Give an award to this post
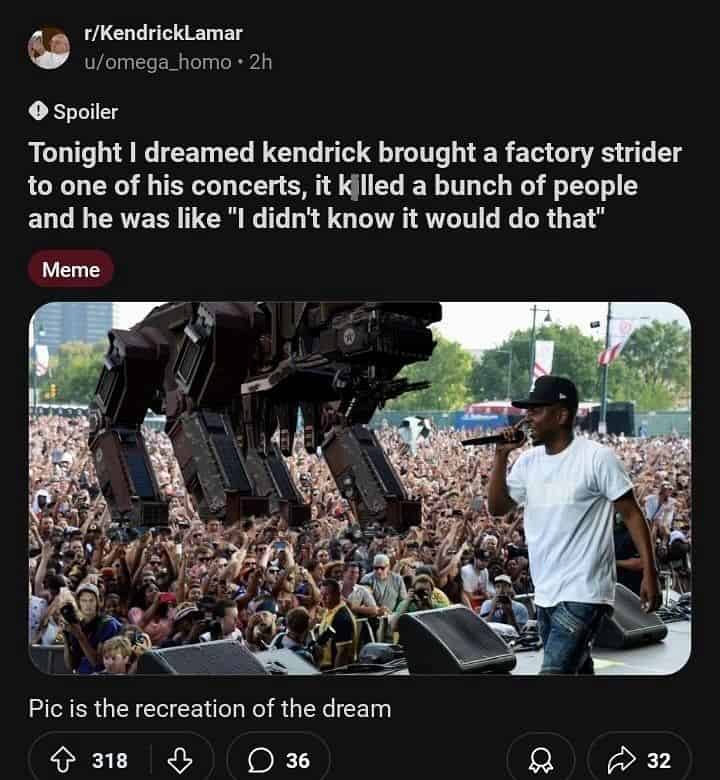Screen dimensions: 720x780 pyautogui.click(x=539, y=760)
